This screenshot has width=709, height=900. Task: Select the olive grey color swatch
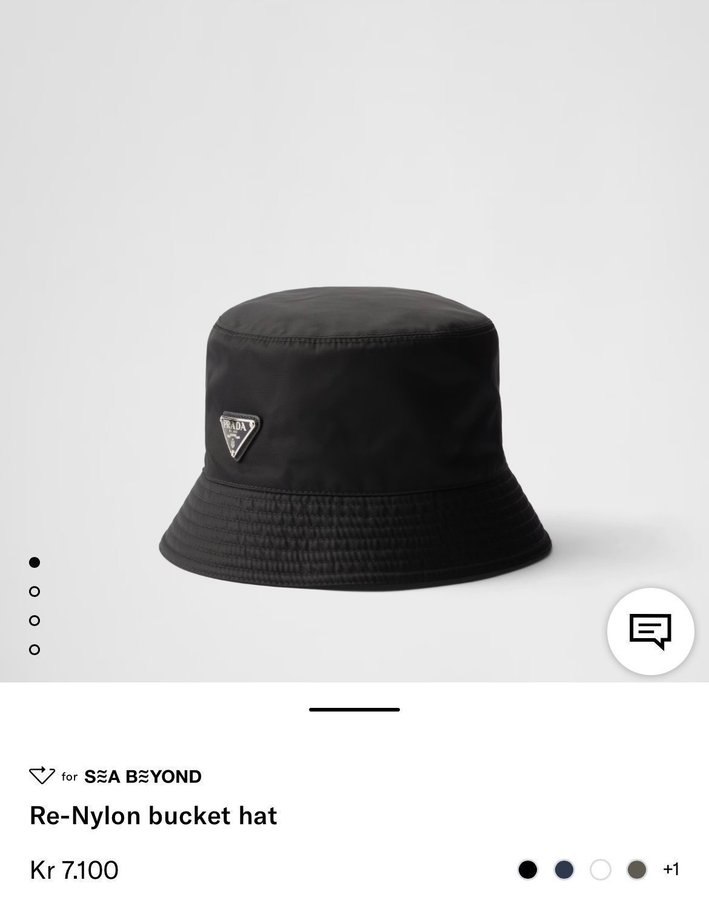coord(636,869)
